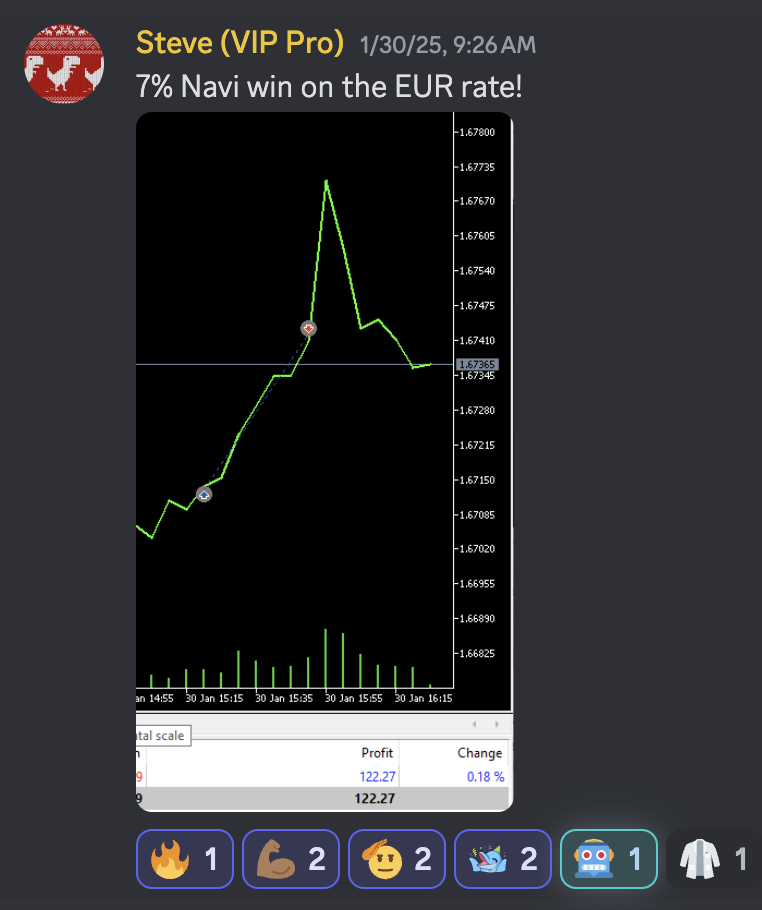Select the red trade exit marker on the chart
Screen dimensions: 762x910
(308, 328)
